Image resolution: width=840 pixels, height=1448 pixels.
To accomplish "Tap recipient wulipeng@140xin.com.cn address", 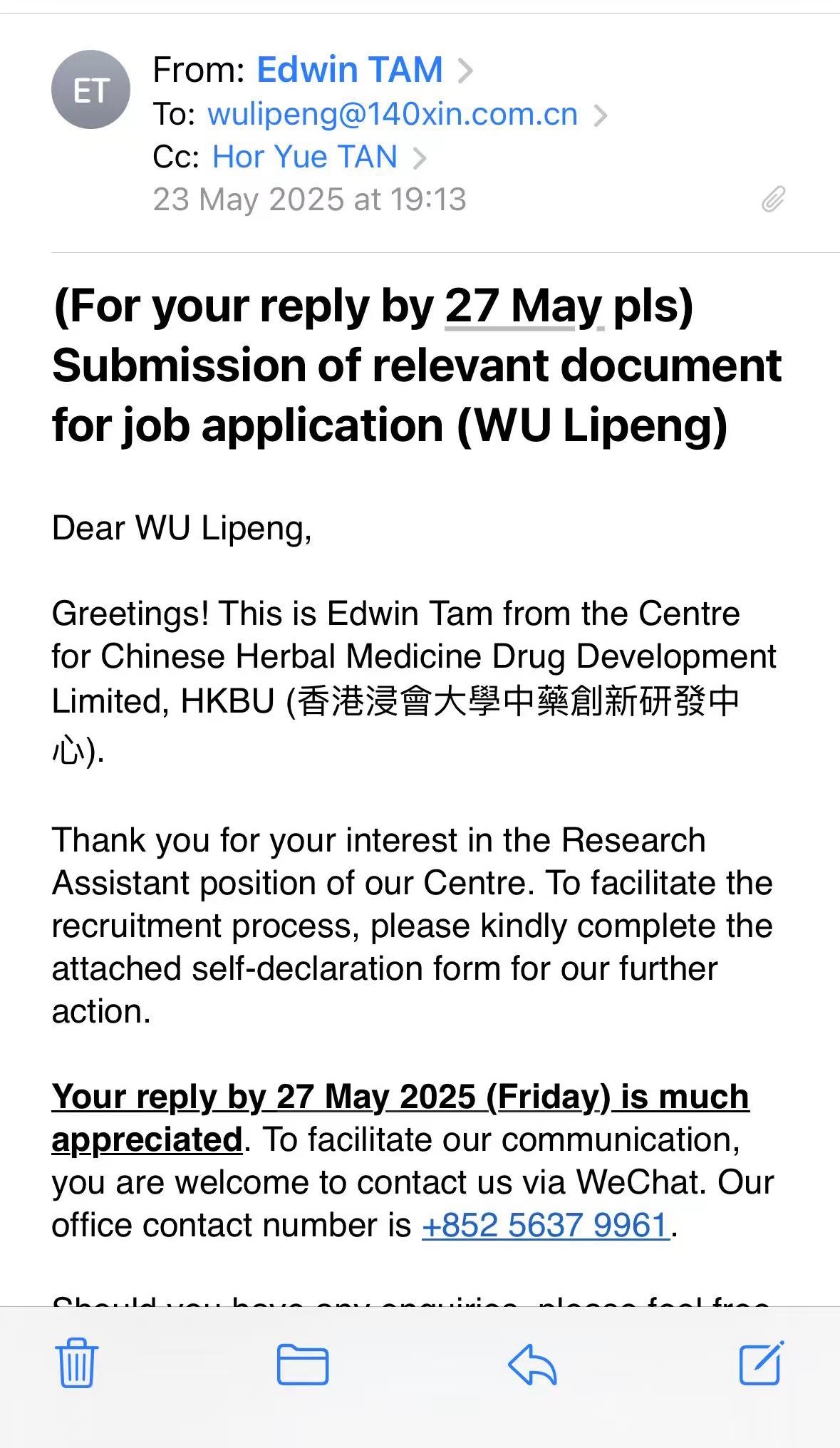I will 392,114.
